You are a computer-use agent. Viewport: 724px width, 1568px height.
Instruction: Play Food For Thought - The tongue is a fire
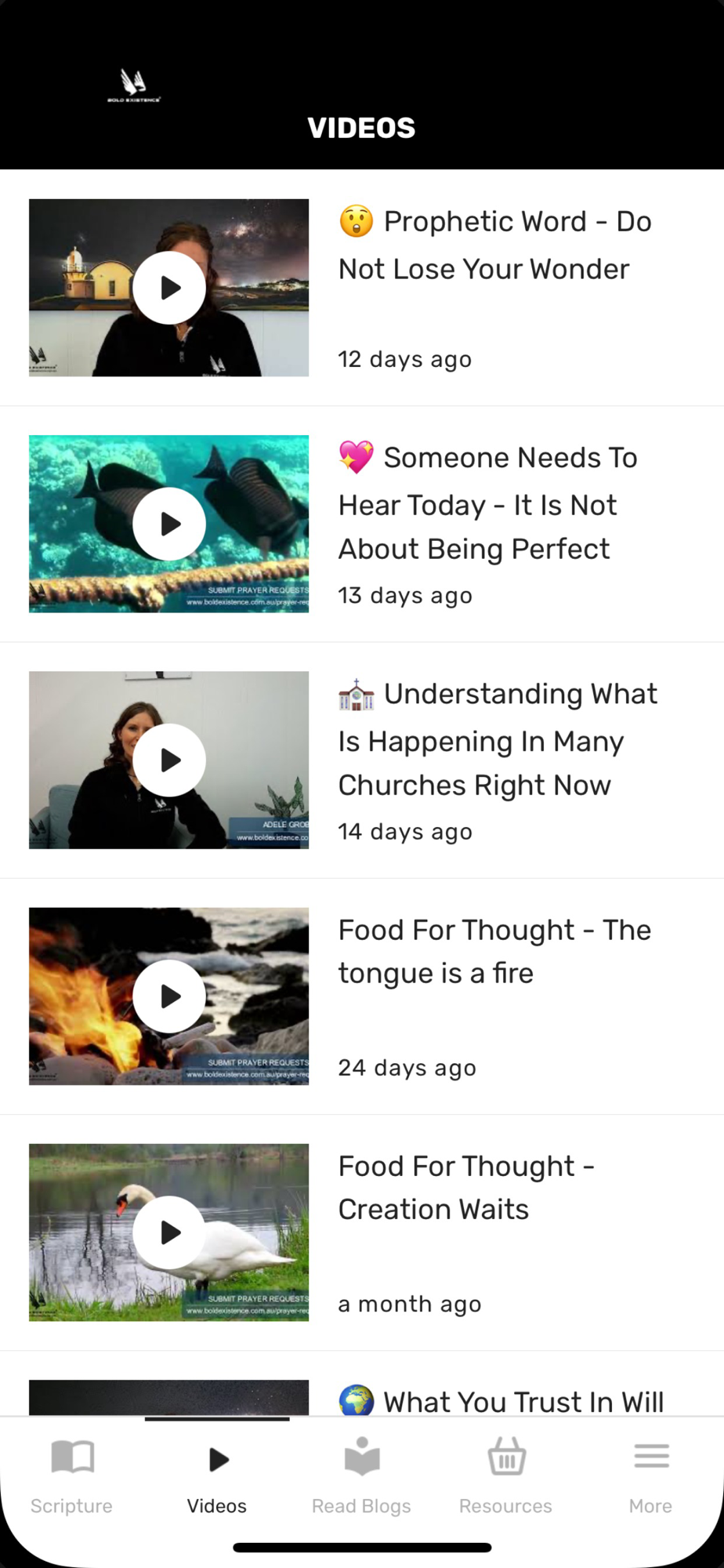[x=169, y=996]
